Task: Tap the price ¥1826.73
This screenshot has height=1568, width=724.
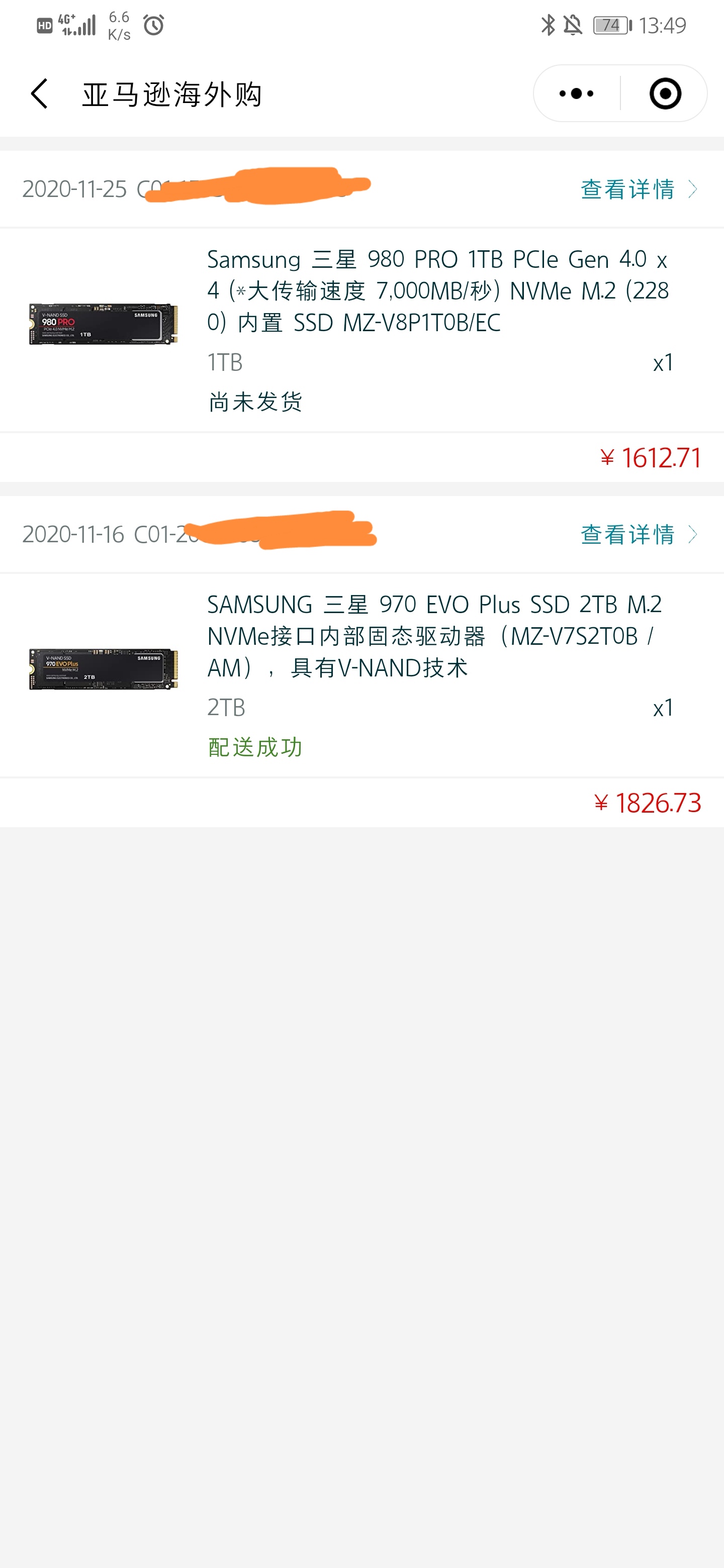Action: pos(647,803)
